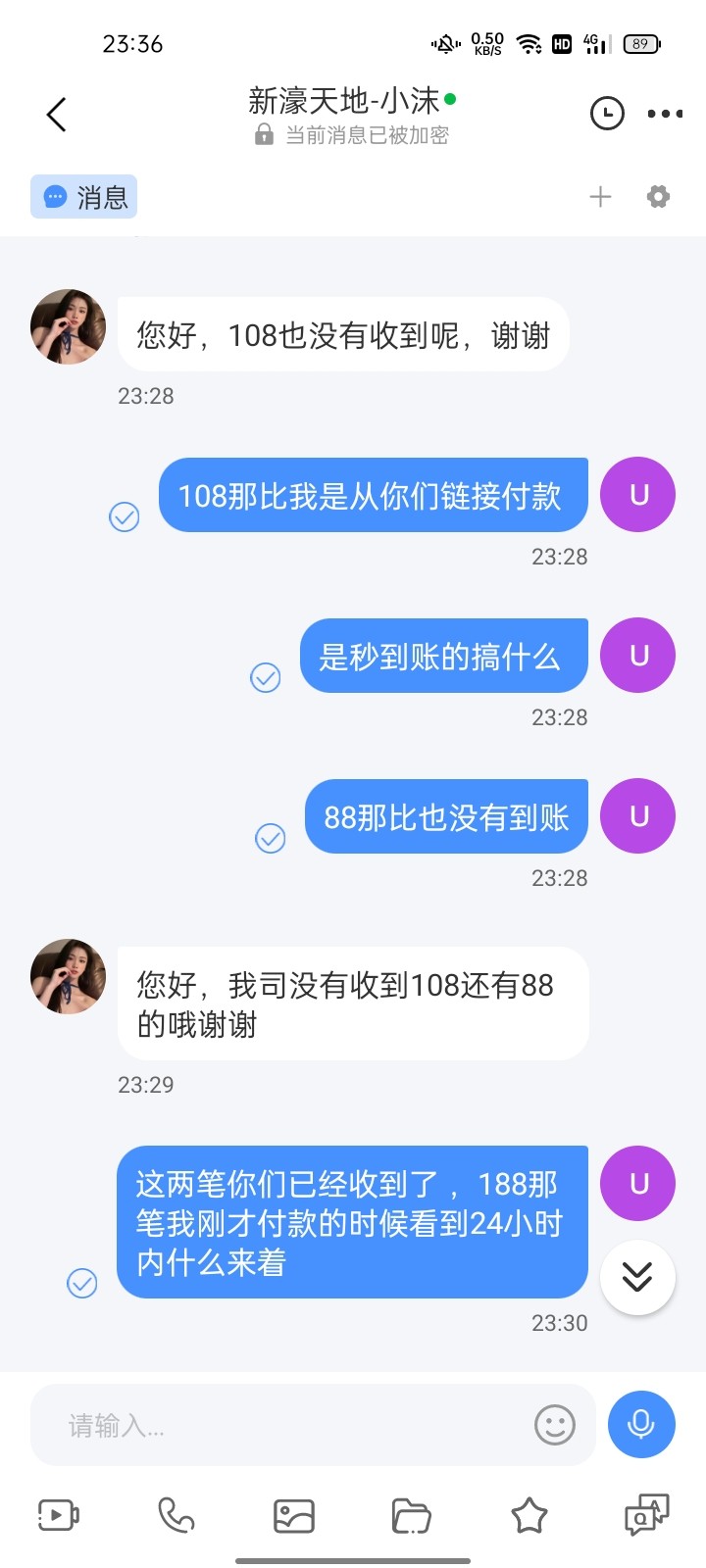This screenshot has height=1568, width=706.
Task: Open the three-dot overflow menu
Action: (x=665, y=115)
